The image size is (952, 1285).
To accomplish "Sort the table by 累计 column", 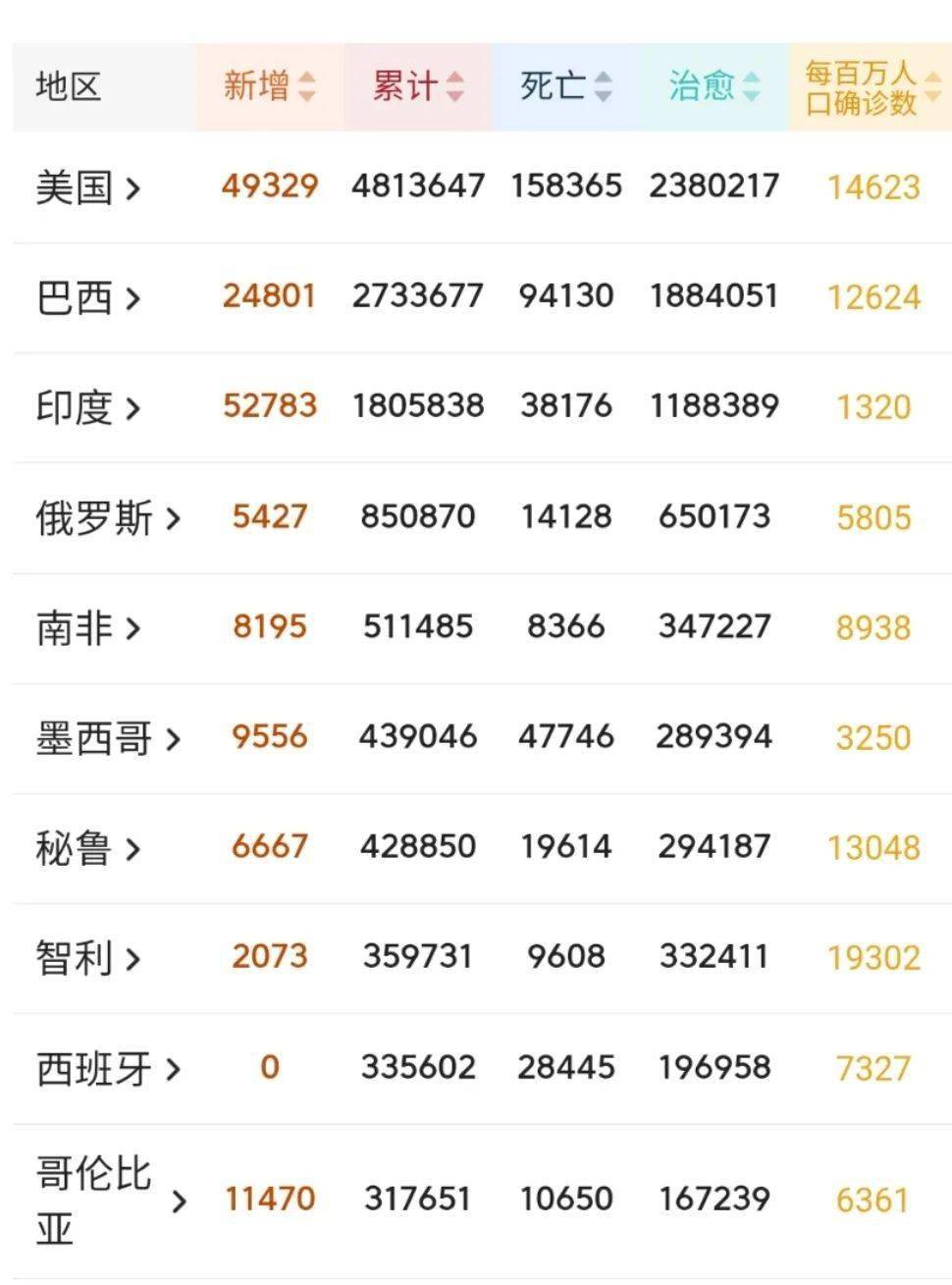I will (x=417, y=86).
